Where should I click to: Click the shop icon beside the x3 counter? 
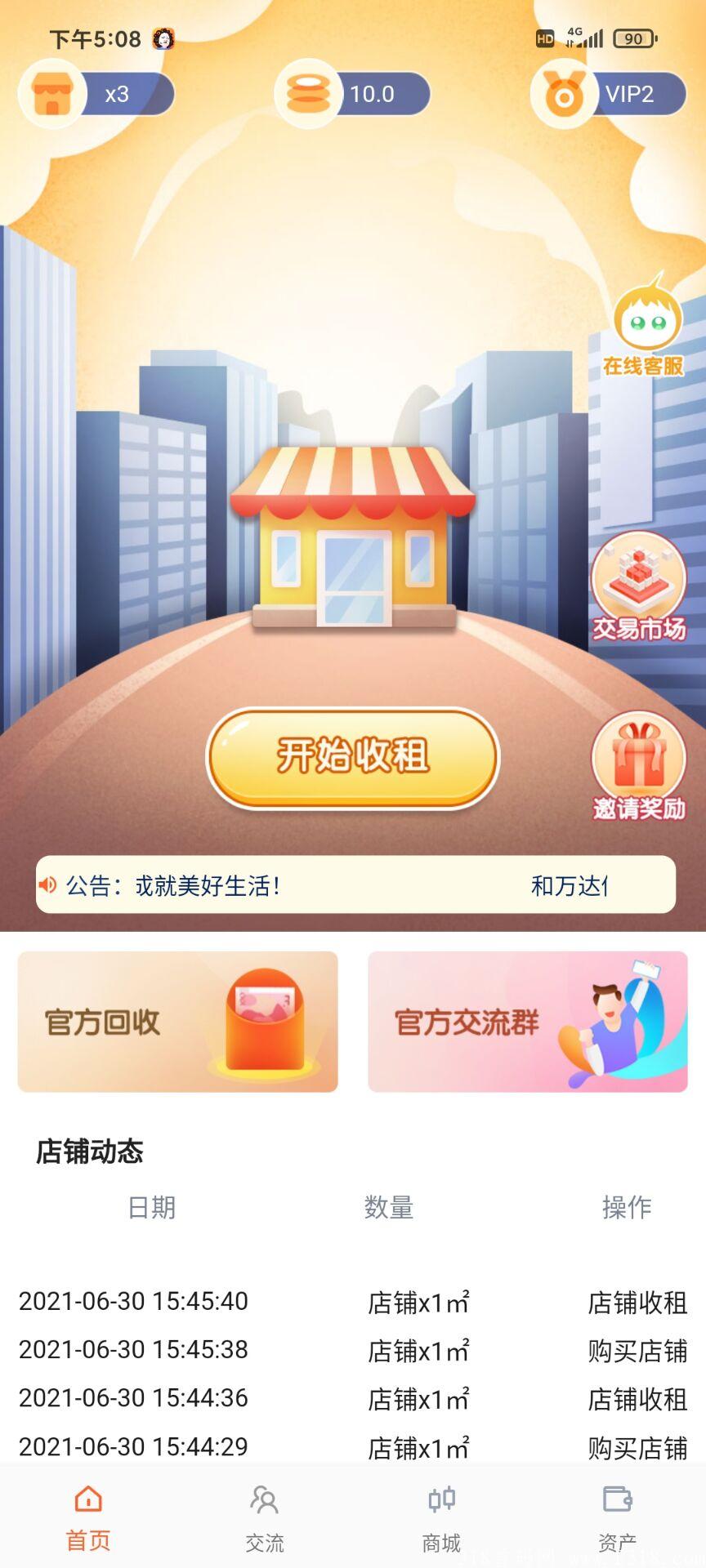click(53, 94)
